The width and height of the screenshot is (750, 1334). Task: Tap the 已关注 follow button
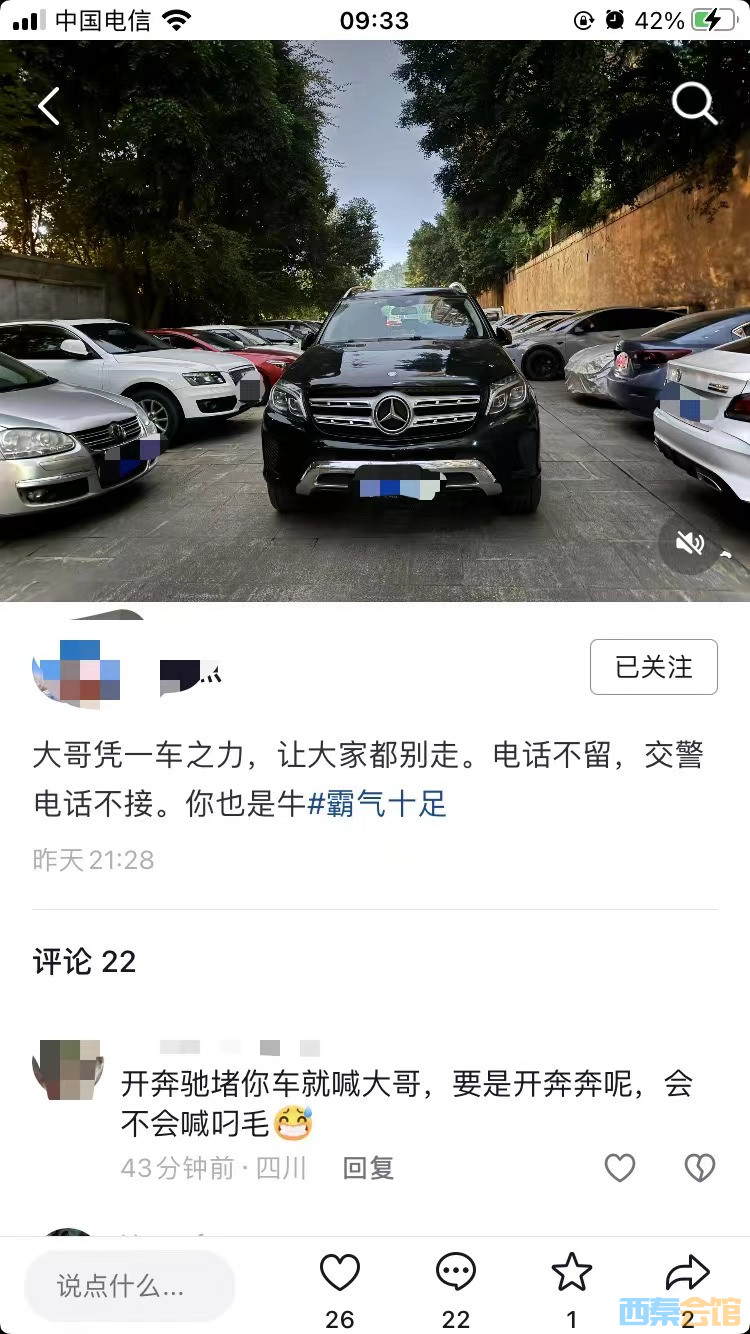click(x=653, y=667)
